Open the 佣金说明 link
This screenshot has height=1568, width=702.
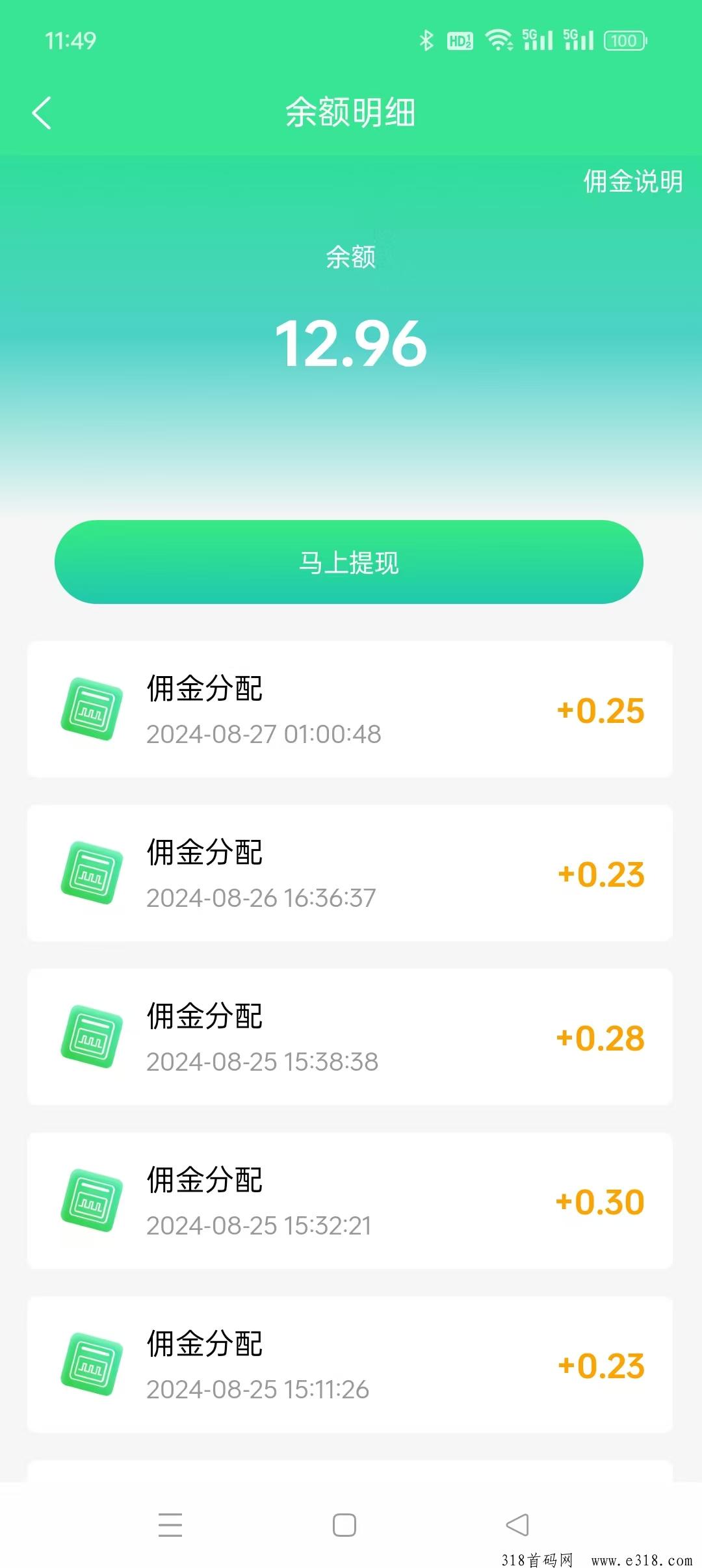click(632, 181)
